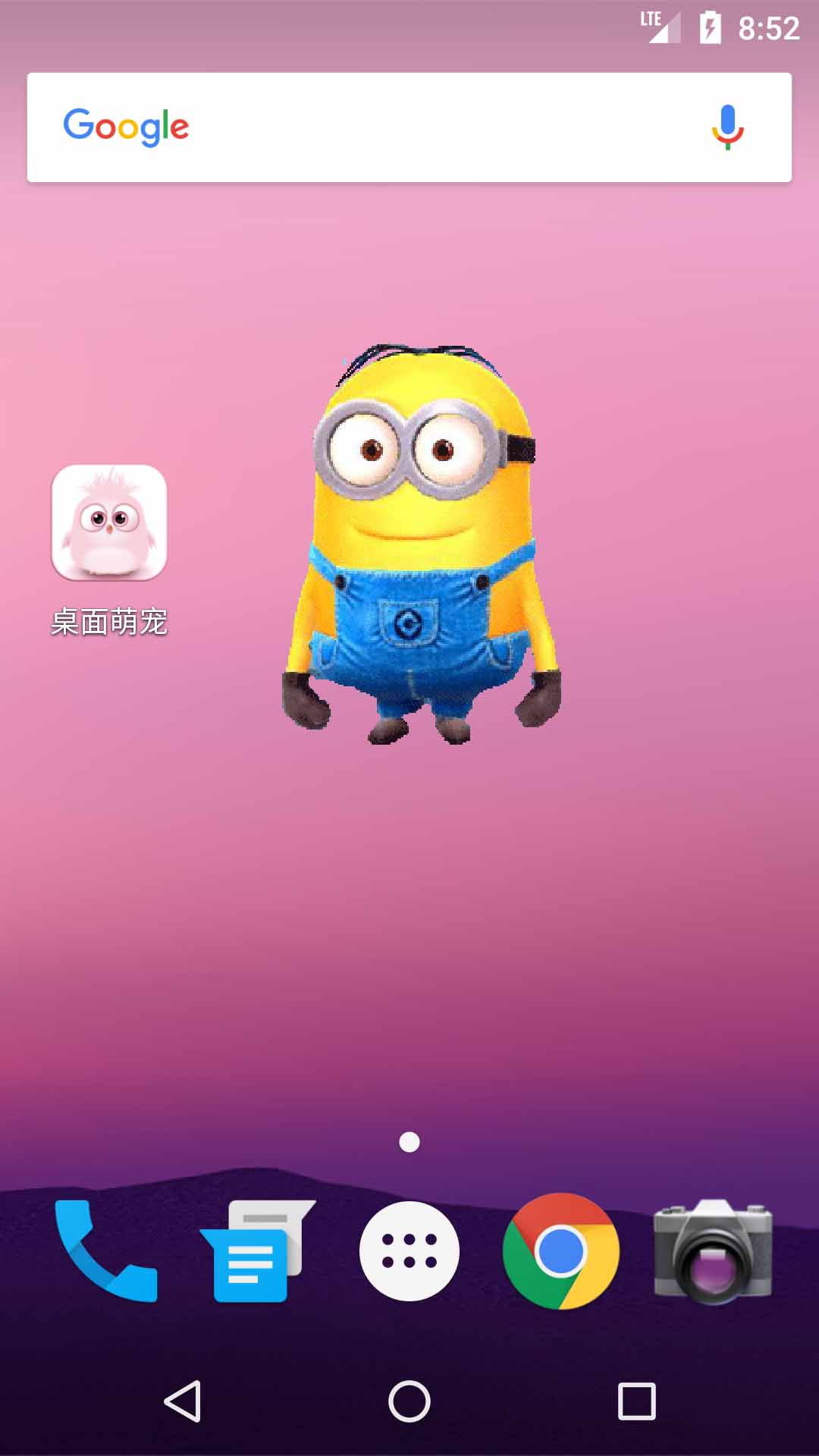
Task: Show recent apps
Action: click(x=636, y=1401)
